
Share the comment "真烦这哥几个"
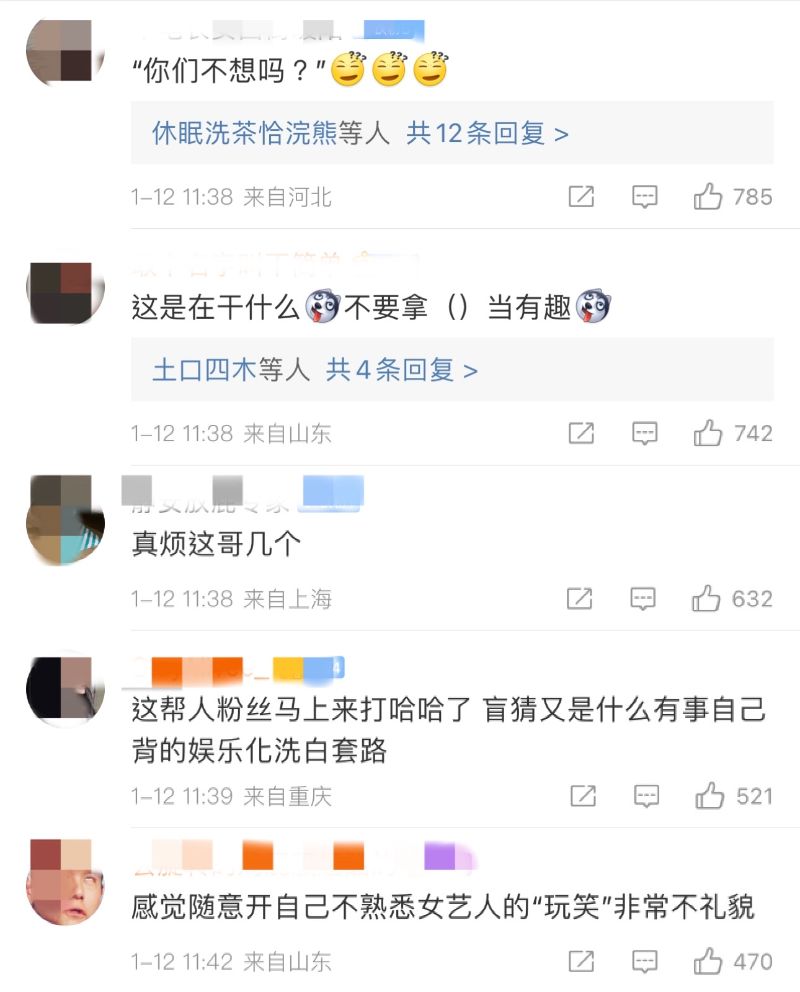581,599
